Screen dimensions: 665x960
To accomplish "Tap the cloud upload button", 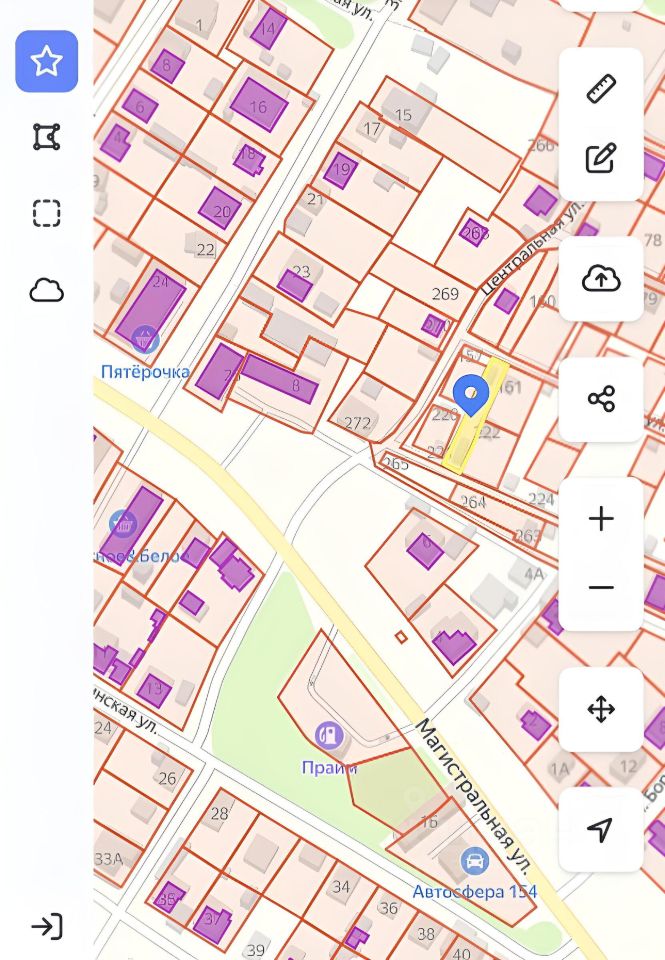I will pos(601,279).
